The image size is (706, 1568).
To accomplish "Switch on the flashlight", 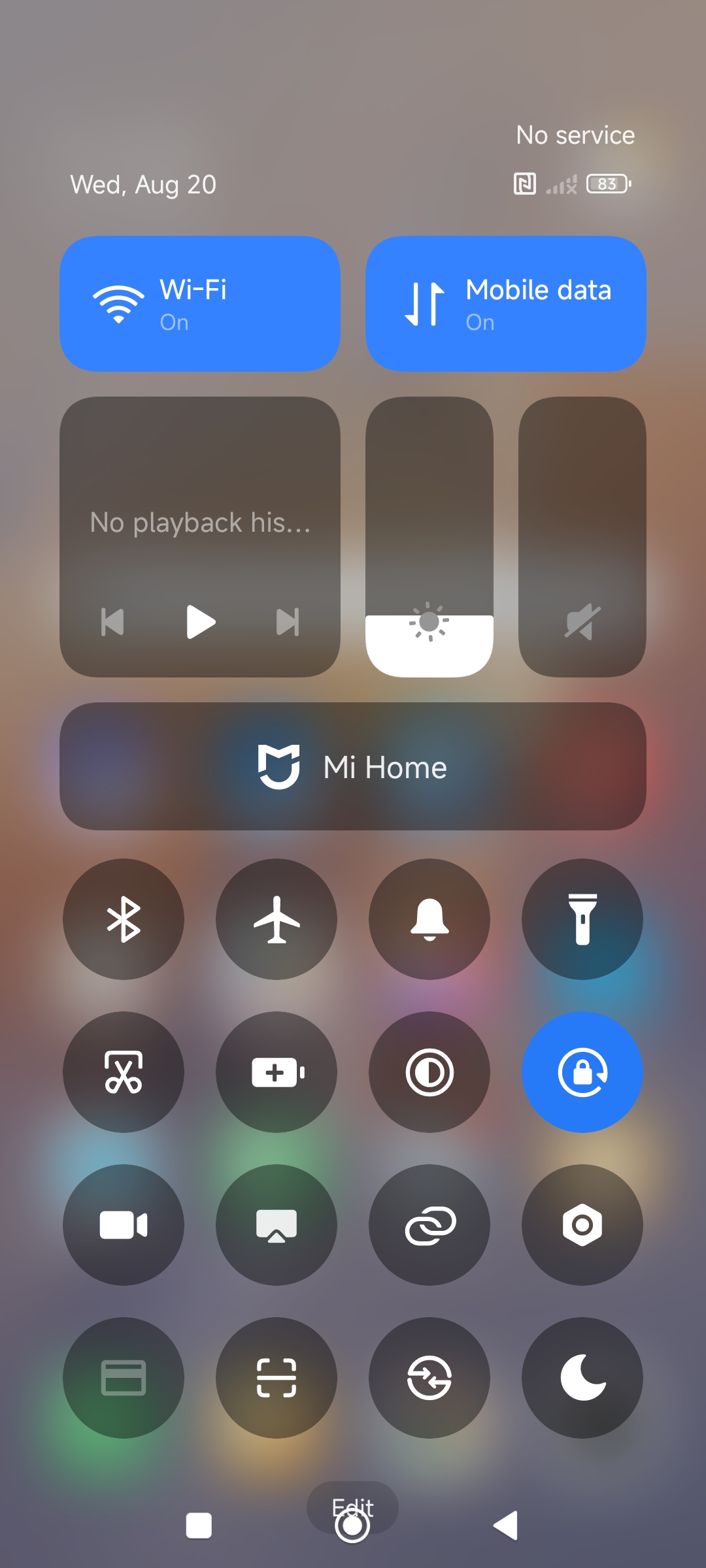I will [582, 919].
